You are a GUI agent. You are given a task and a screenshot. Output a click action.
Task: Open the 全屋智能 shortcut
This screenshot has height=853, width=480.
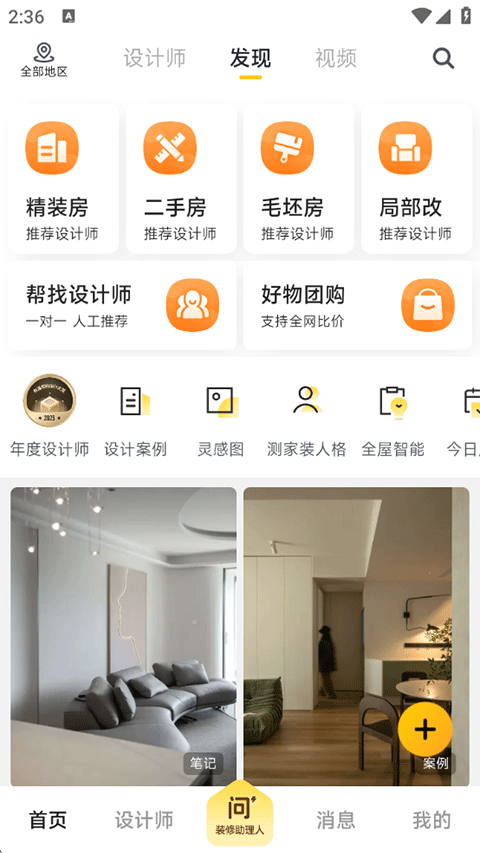point(392,416)
